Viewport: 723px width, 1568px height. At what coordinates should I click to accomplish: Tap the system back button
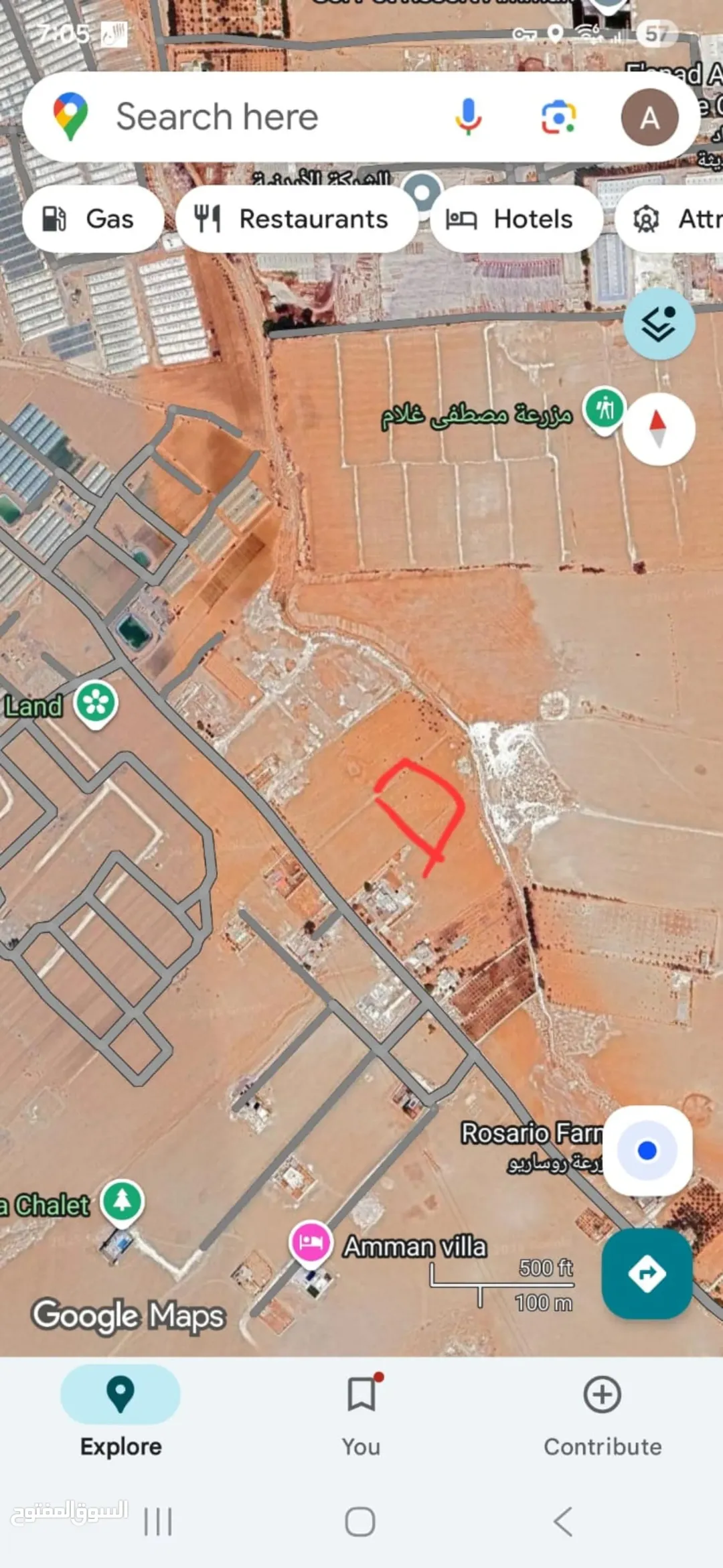point(563,1522)
